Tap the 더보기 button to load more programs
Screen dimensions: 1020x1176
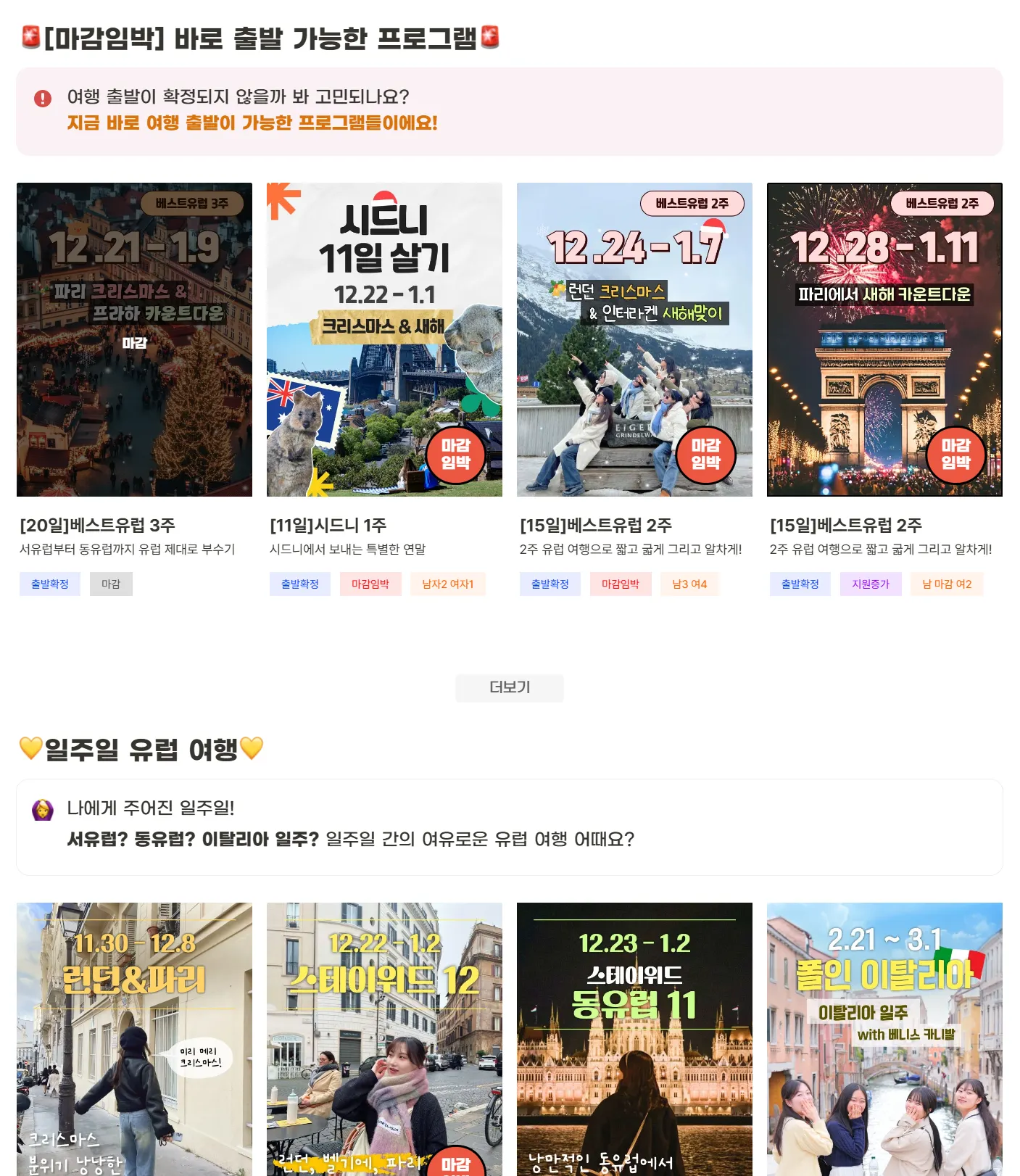coord(510,687)
